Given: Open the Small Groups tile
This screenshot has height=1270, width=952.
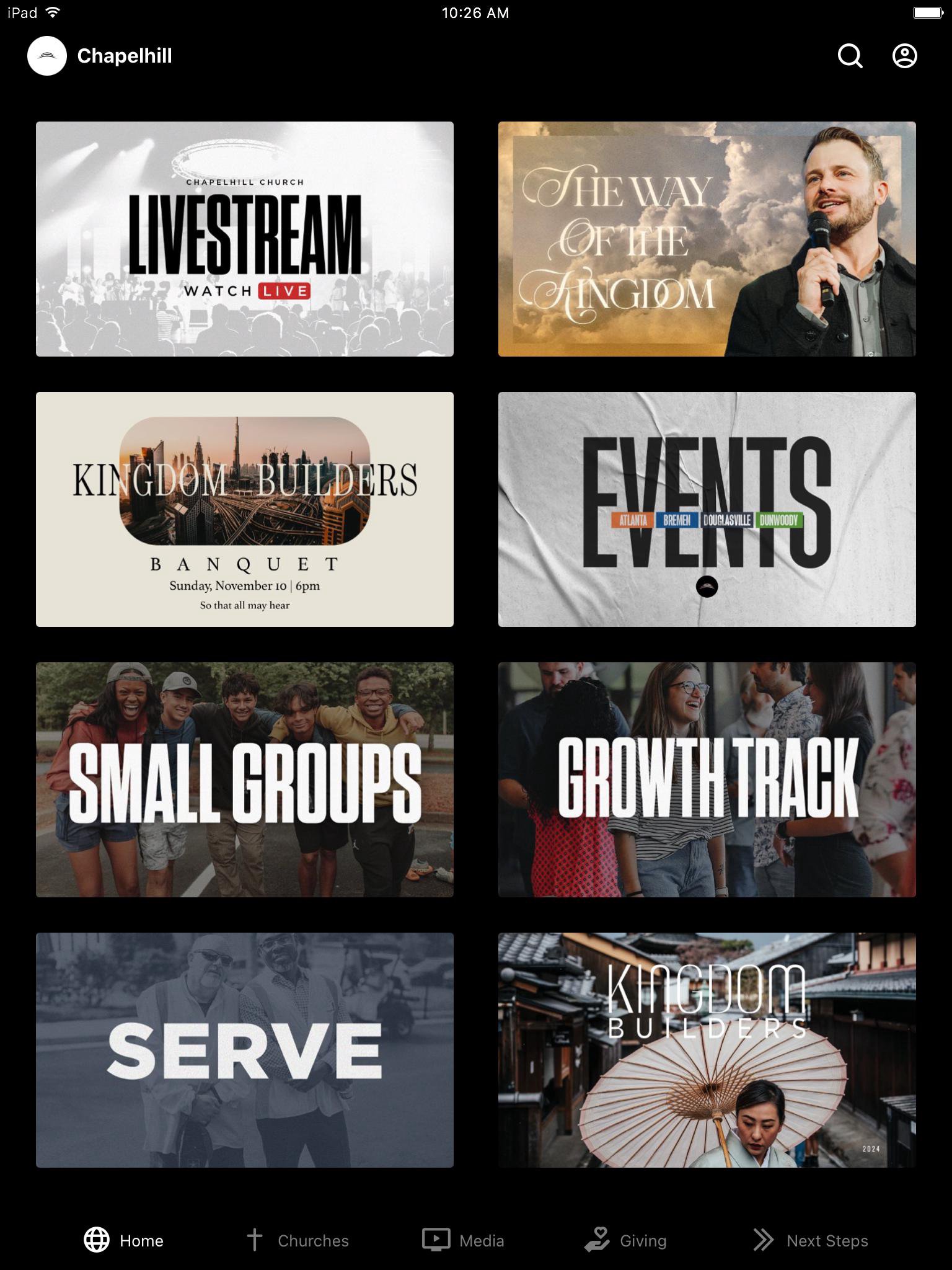Looking at the screenshot, I should coord(245,779).
